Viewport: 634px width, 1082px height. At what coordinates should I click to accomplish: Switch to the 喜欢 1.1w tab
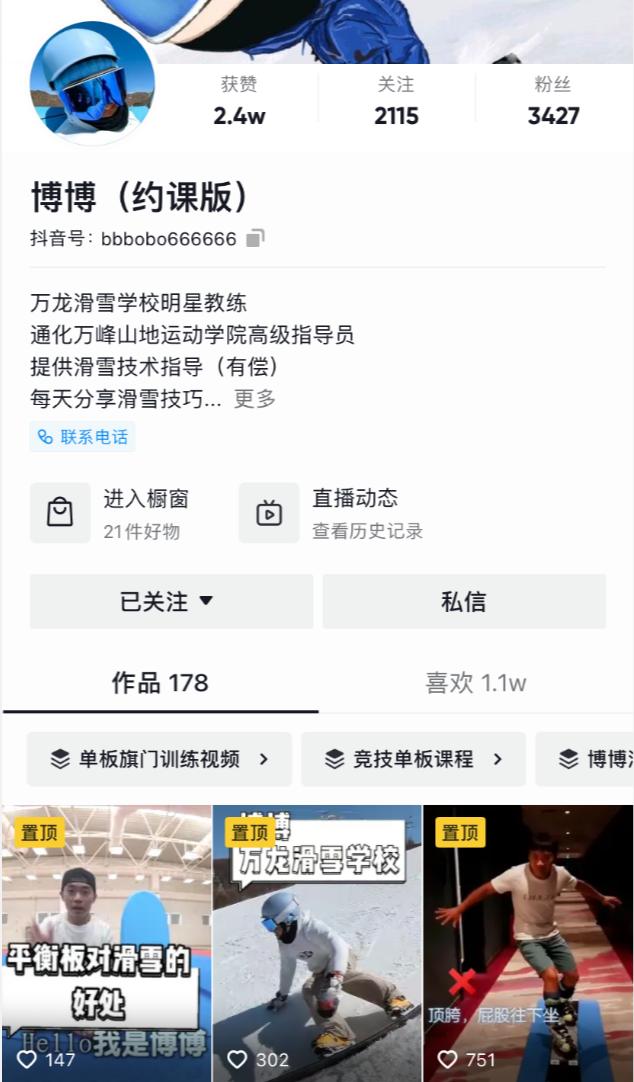point(476,683)
